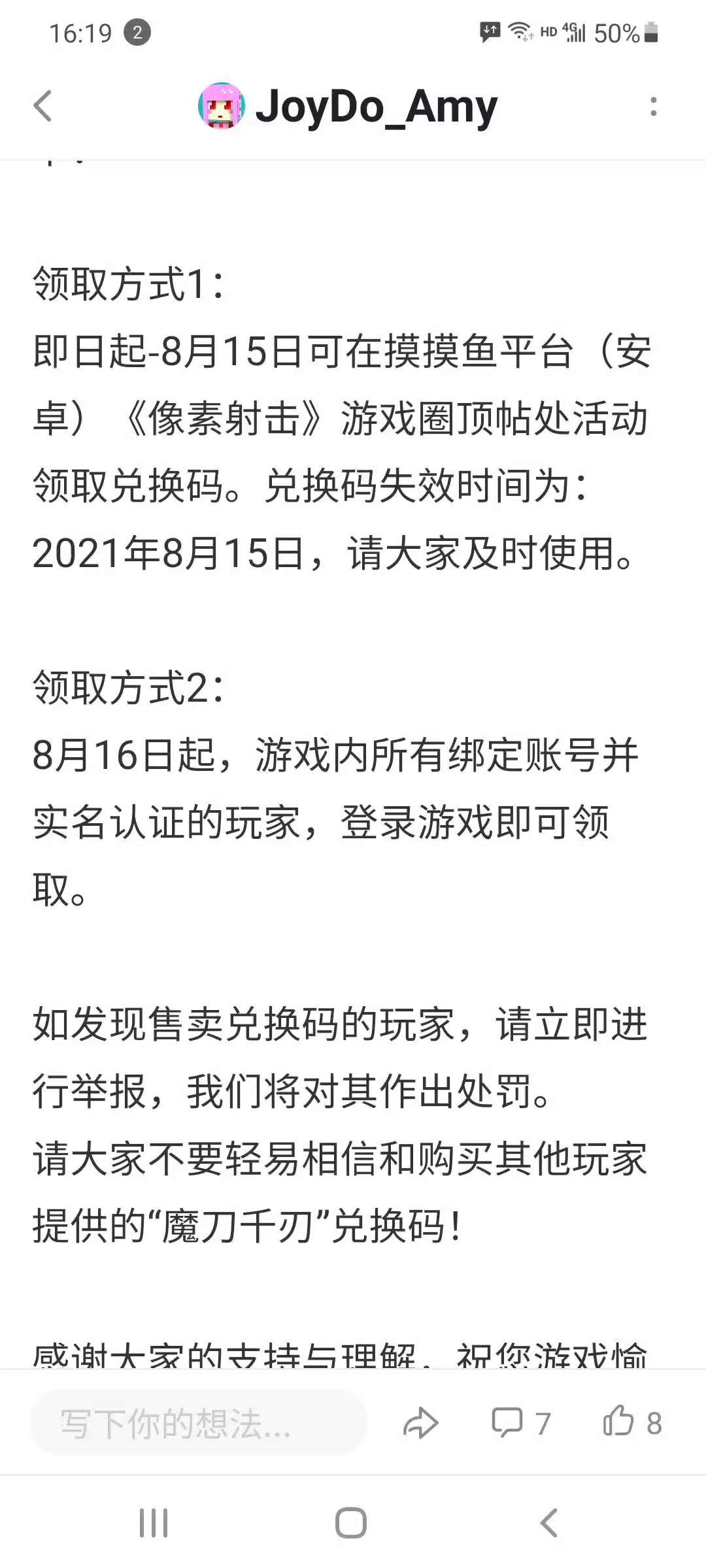Tap the comment field 写下你的想法

(198, 1424)
